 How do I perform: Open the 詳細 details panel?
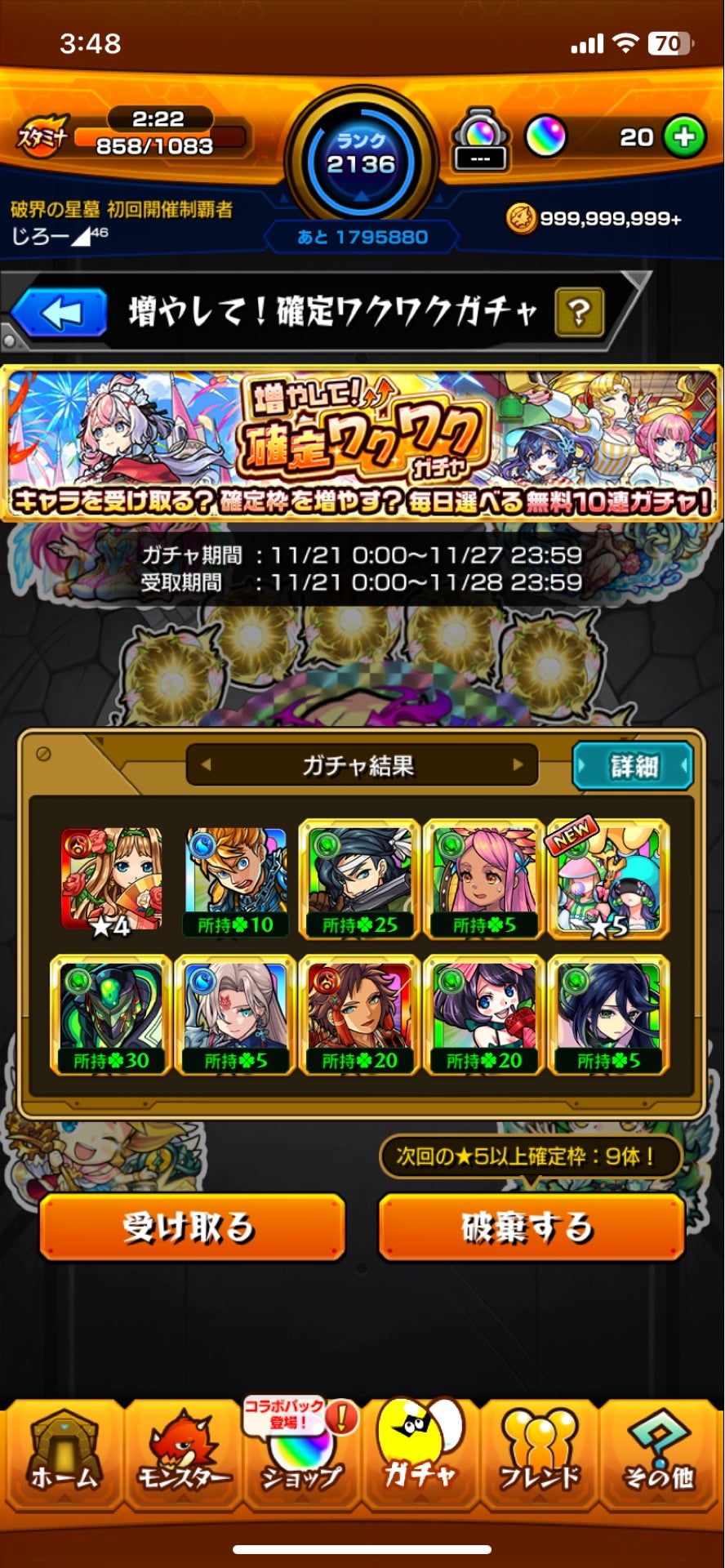[x=634, y=764]
